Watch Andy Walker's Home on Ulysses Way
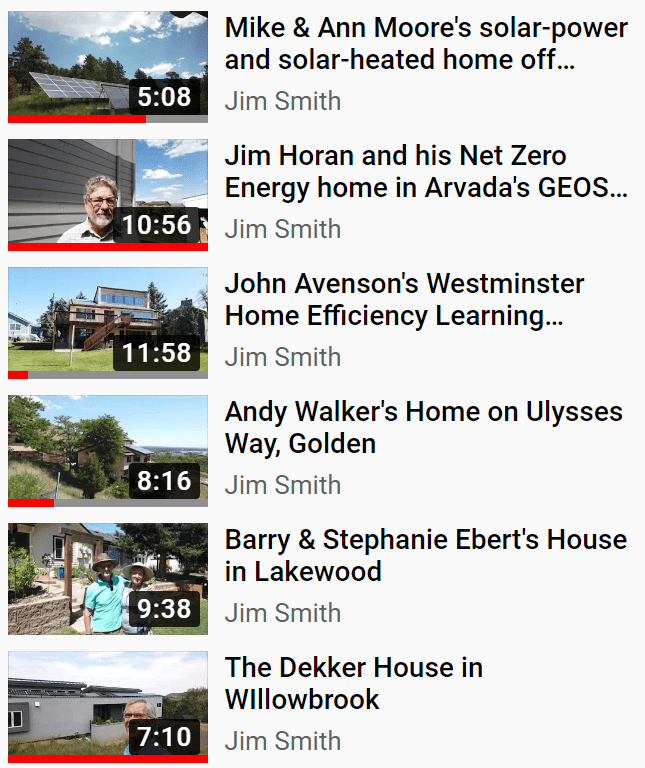This screenshot has height=768, width=645. [423, 428]
